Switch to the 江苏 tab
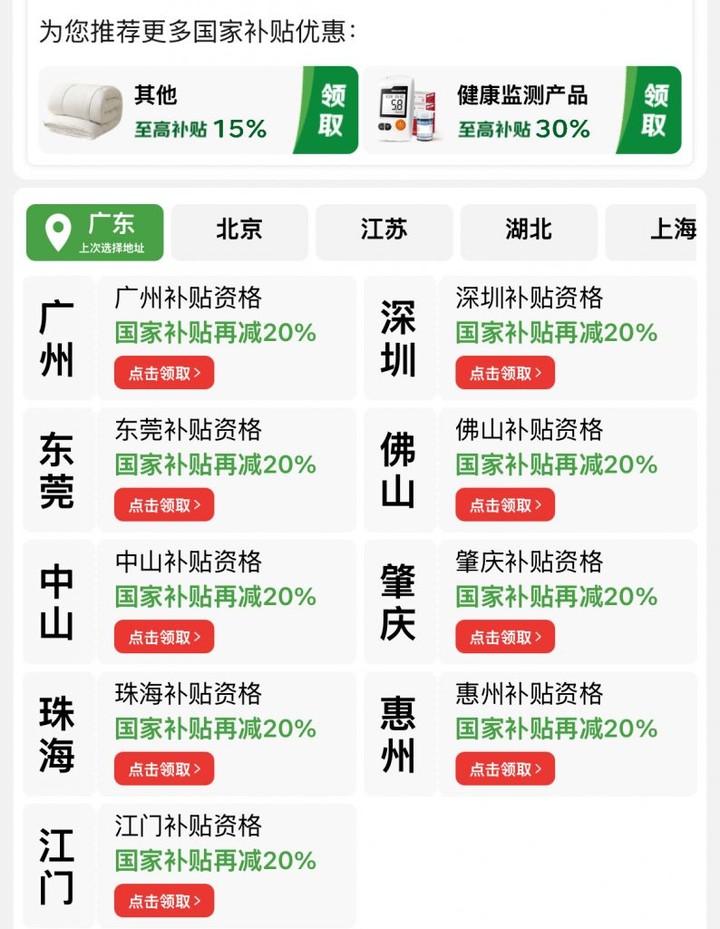Screen dimensions: 720x929 tap(384, 232)
